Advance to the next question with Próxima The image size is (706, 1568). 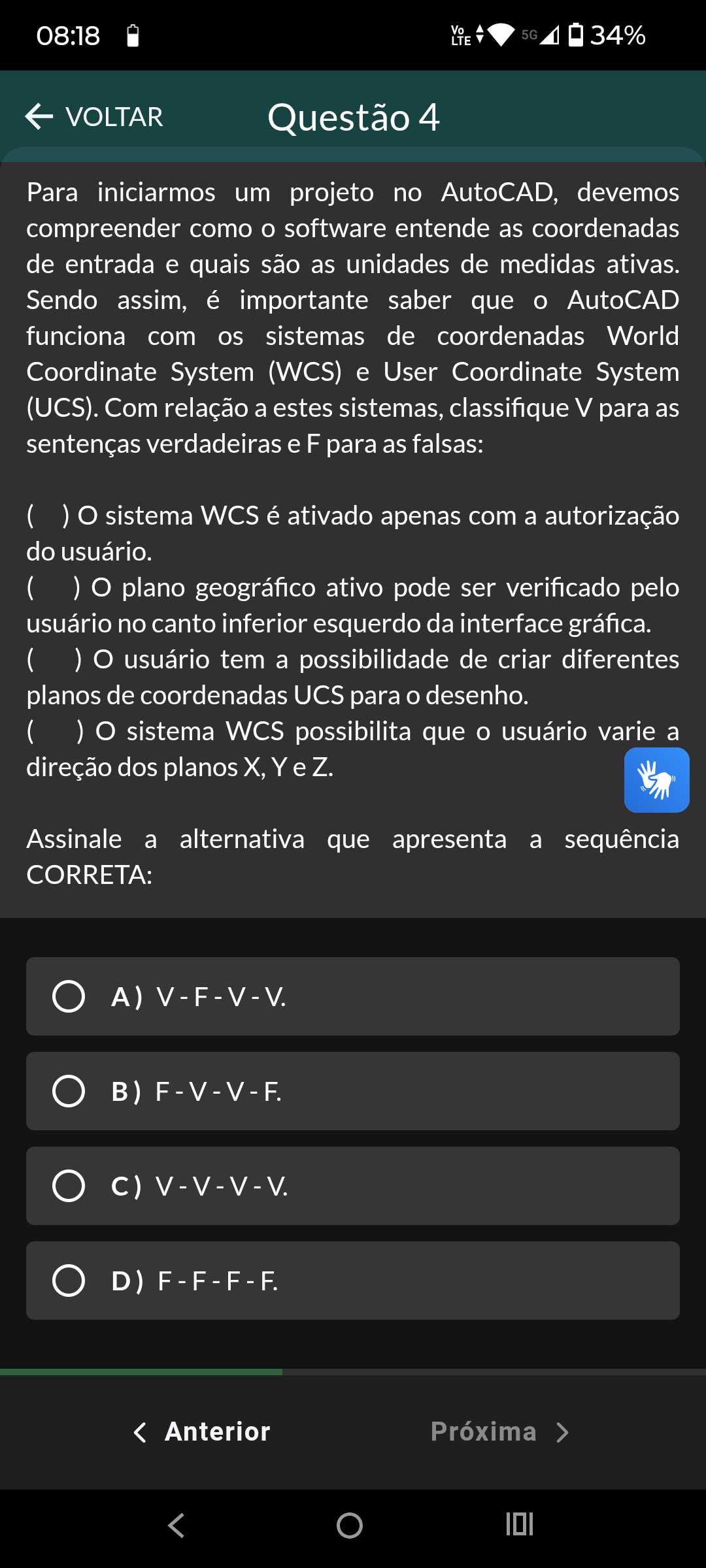pyautogui.click(x=500, y=1431)
